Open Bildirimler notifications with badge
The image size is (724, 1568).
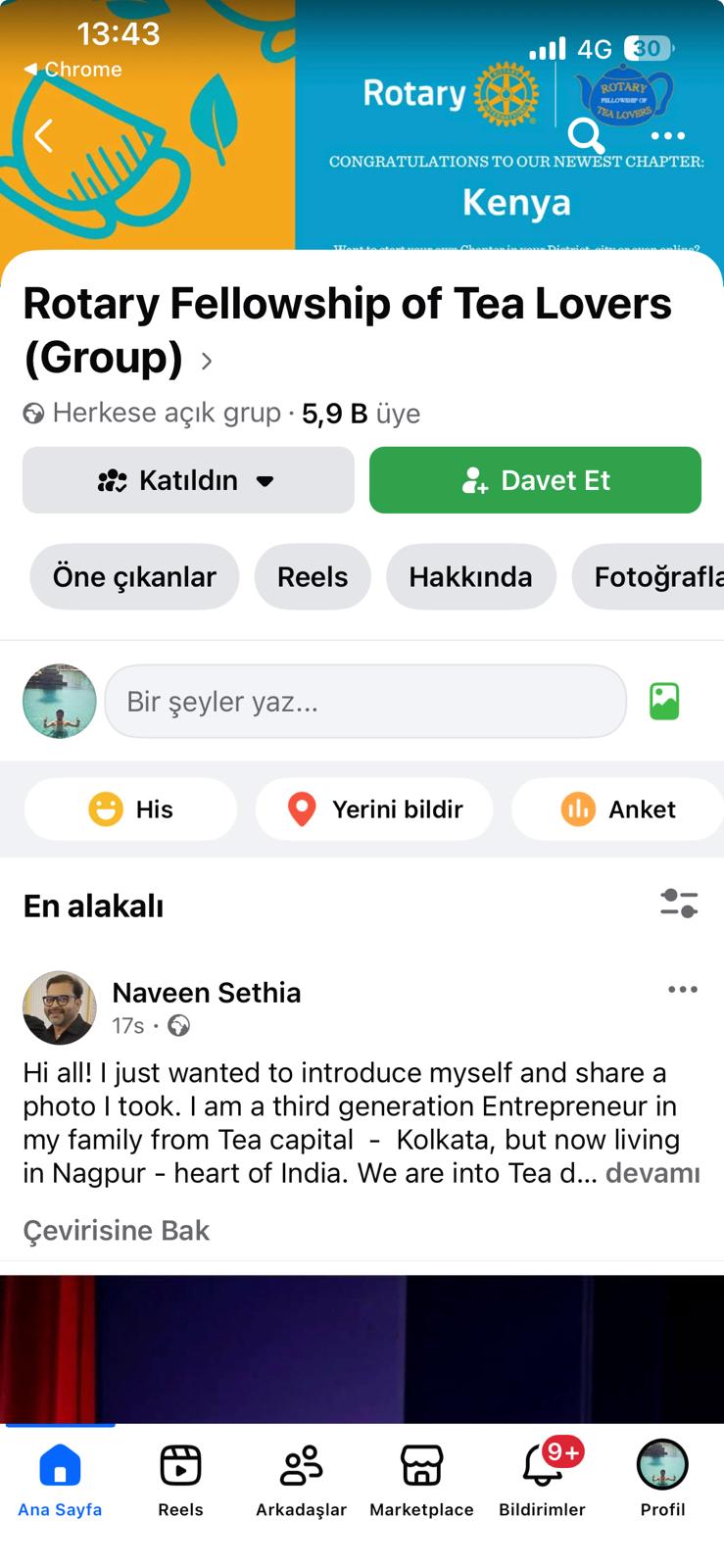pyautogui.click(x=542, y=1468)
